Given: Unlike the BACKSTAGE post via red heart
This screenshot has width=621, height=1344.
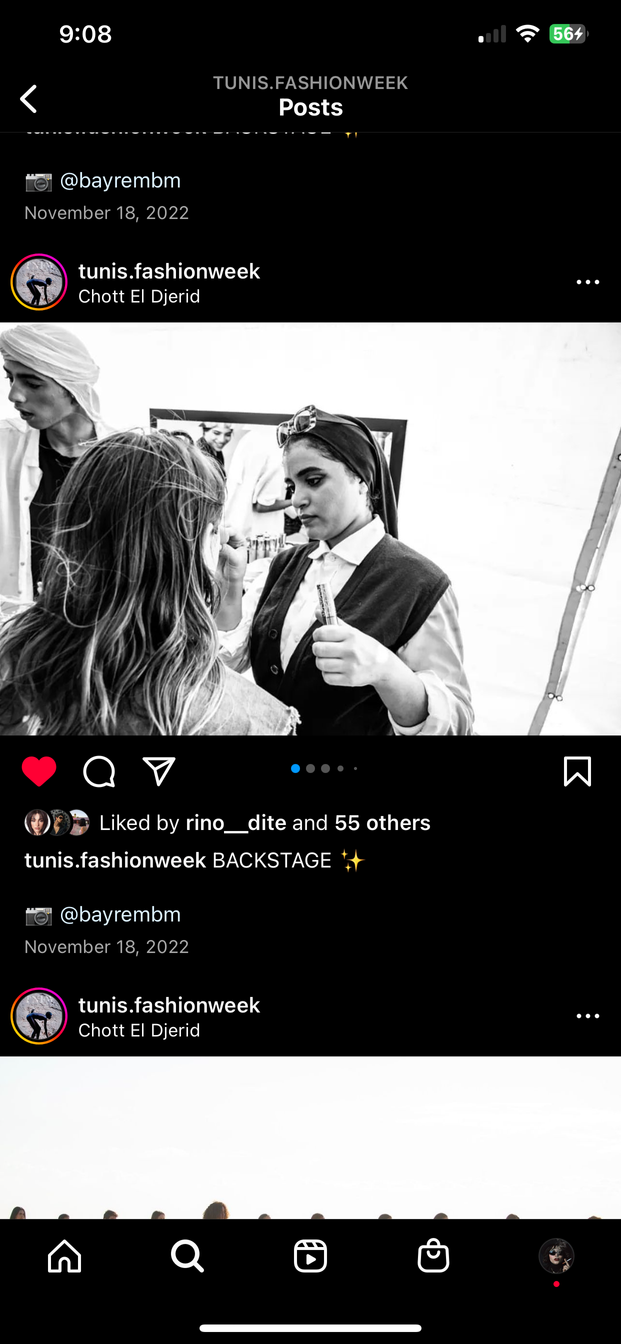Looking at the screenshot, I should 39,771.
